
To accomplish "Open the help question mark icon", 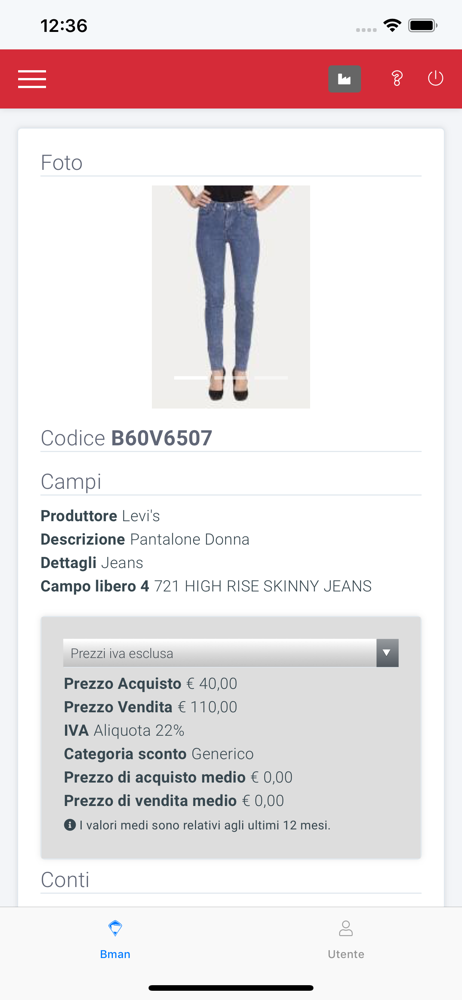I will click(x=397, y=78).
